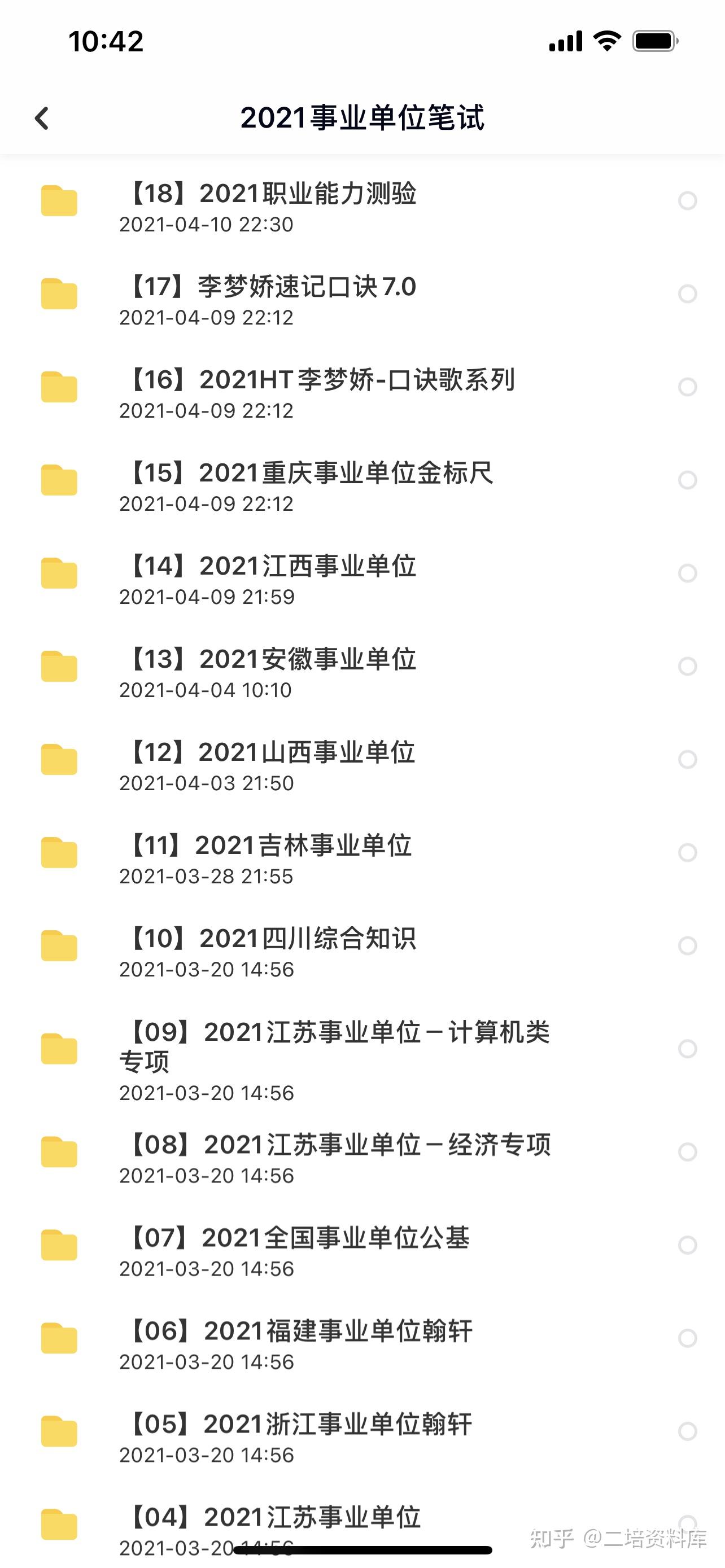Screen dimensions: 725x1568
Task: Tap the back chevron at top left
Action: 42,117
